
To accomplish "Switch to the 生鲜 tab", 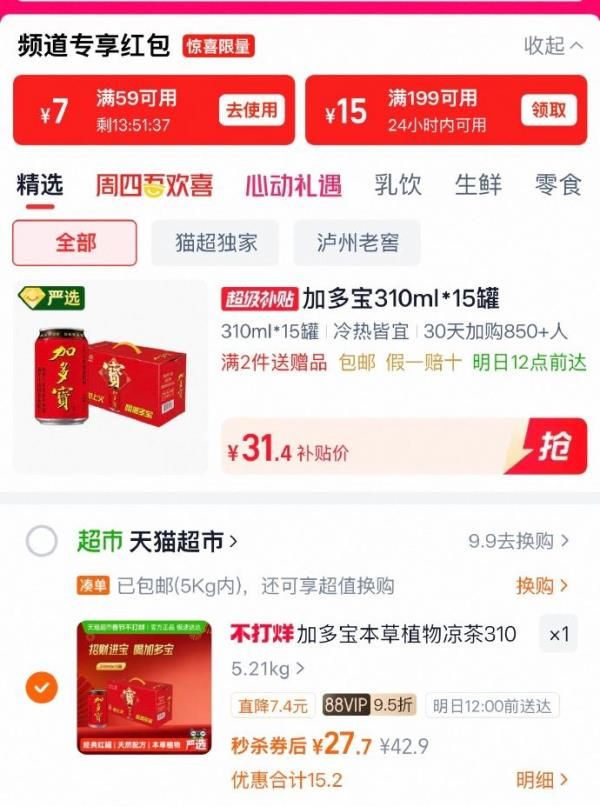I will coord(478,185).
